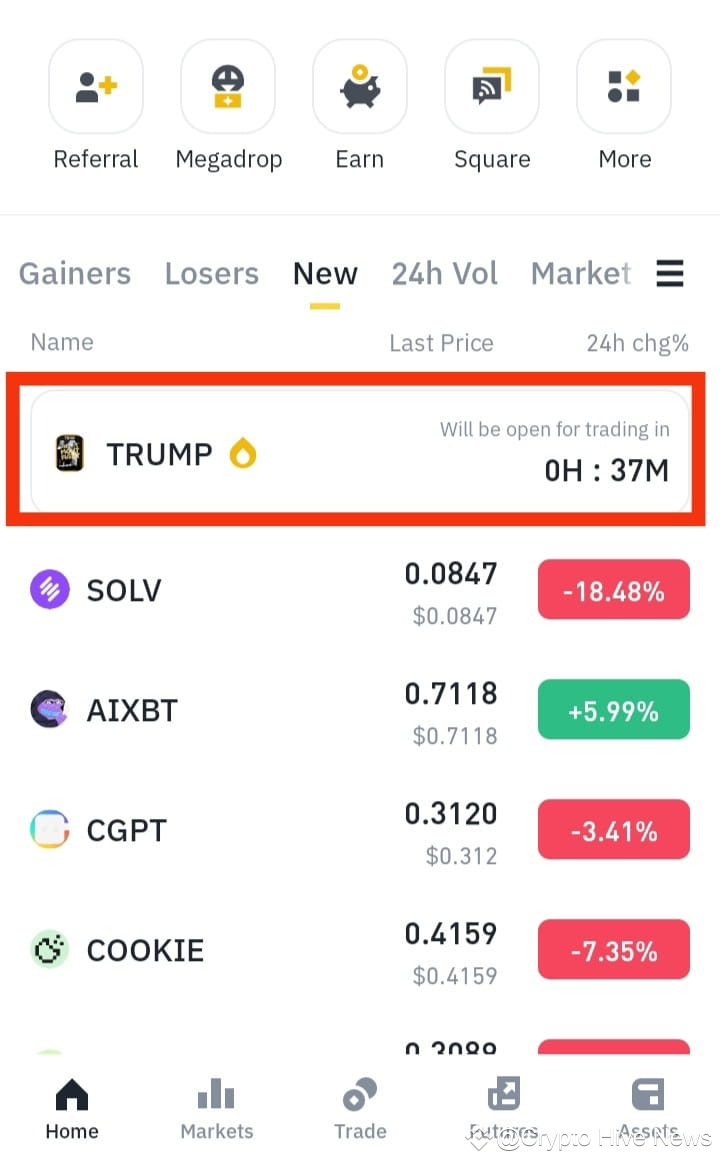
Task: Open the hamburger filter menu beside Market
Action: (x=670, y=273)
